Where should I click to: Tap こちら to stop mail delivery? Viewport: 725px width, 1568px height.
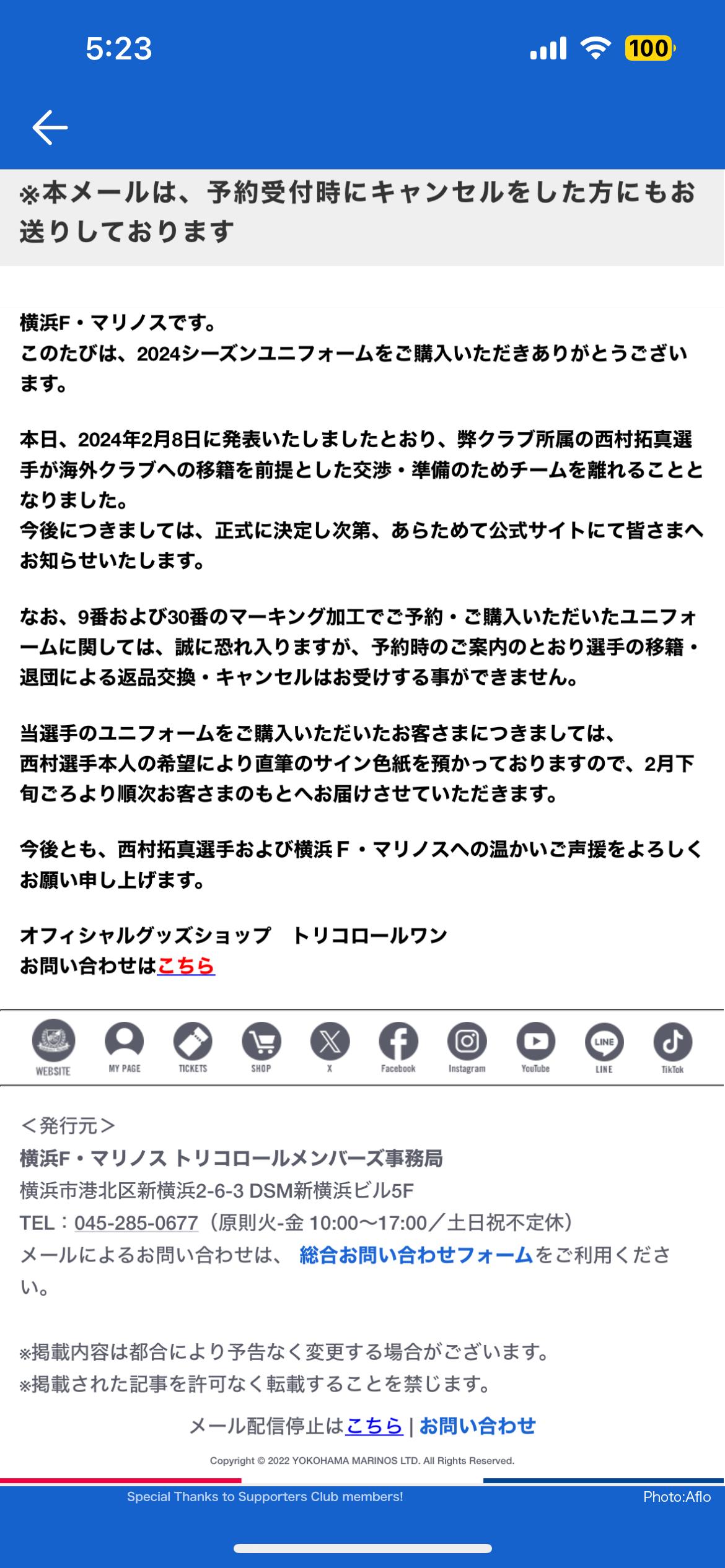pyautogui.click(x=374, y=1426)
